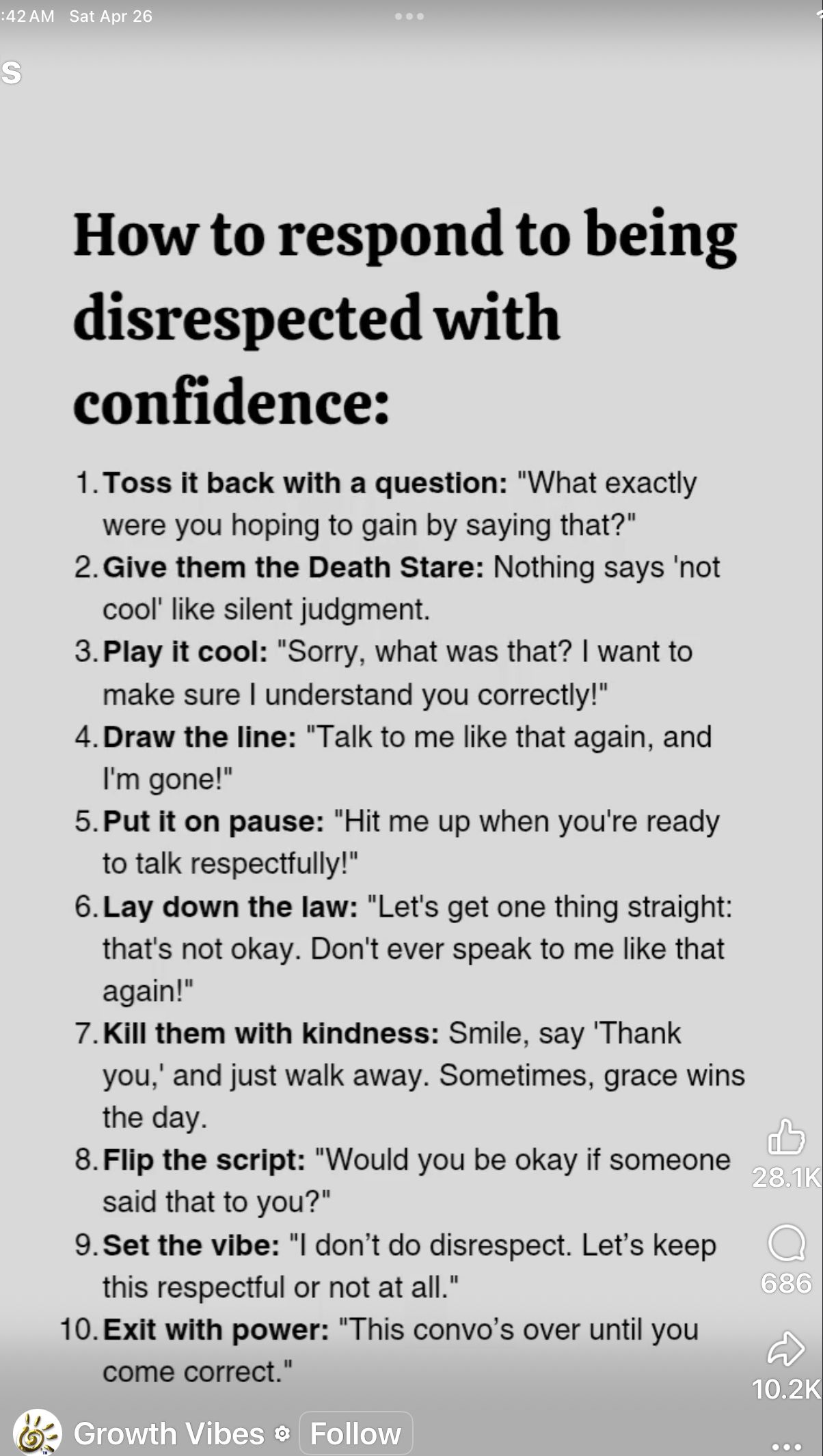Image resolution: width=823 pixels, height=1456 pixels.
Task: Open the more options menu
Action: pos(786,1446)
